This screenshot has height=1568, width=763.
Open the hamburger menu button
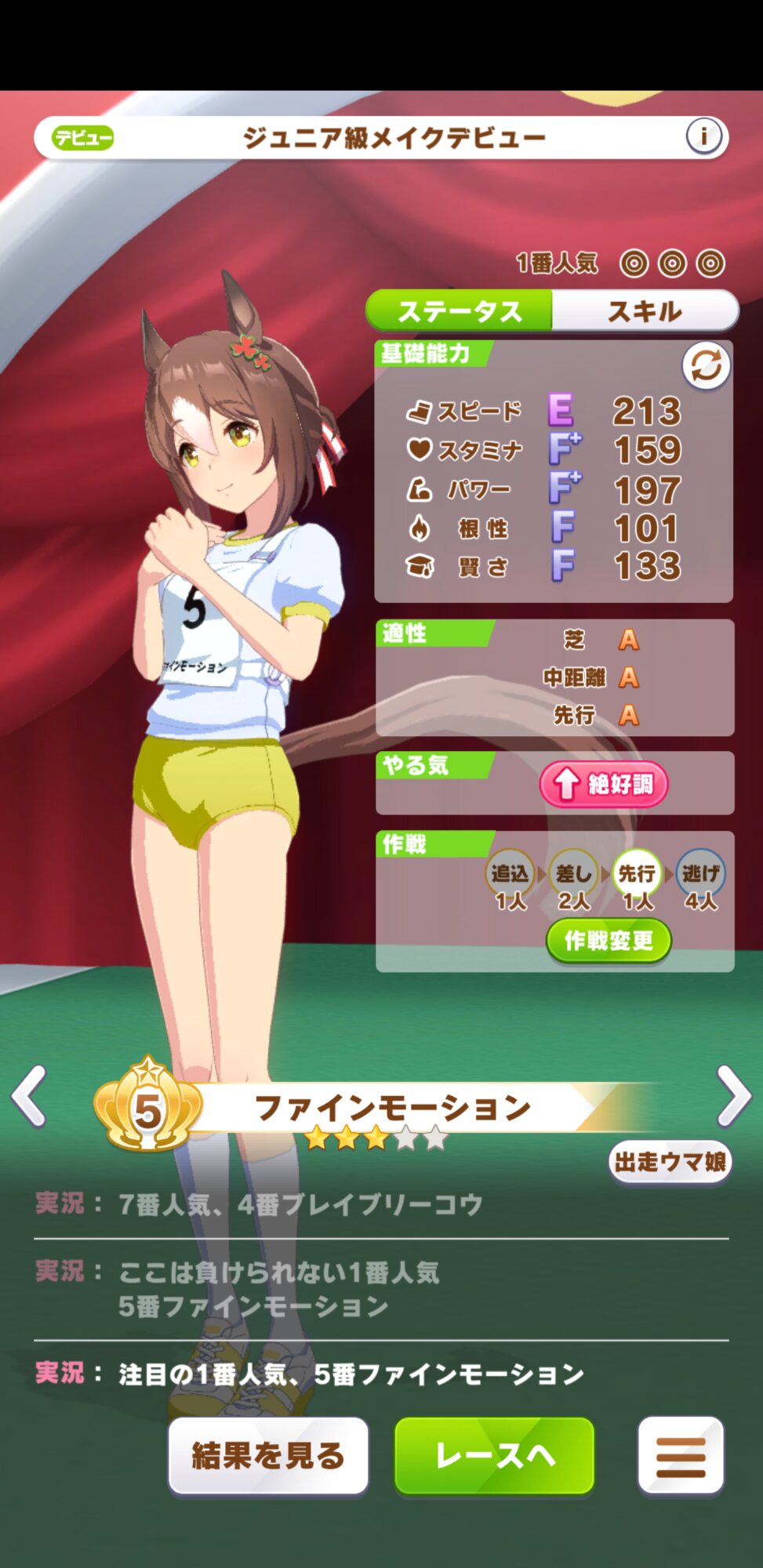pos(681,1456)
